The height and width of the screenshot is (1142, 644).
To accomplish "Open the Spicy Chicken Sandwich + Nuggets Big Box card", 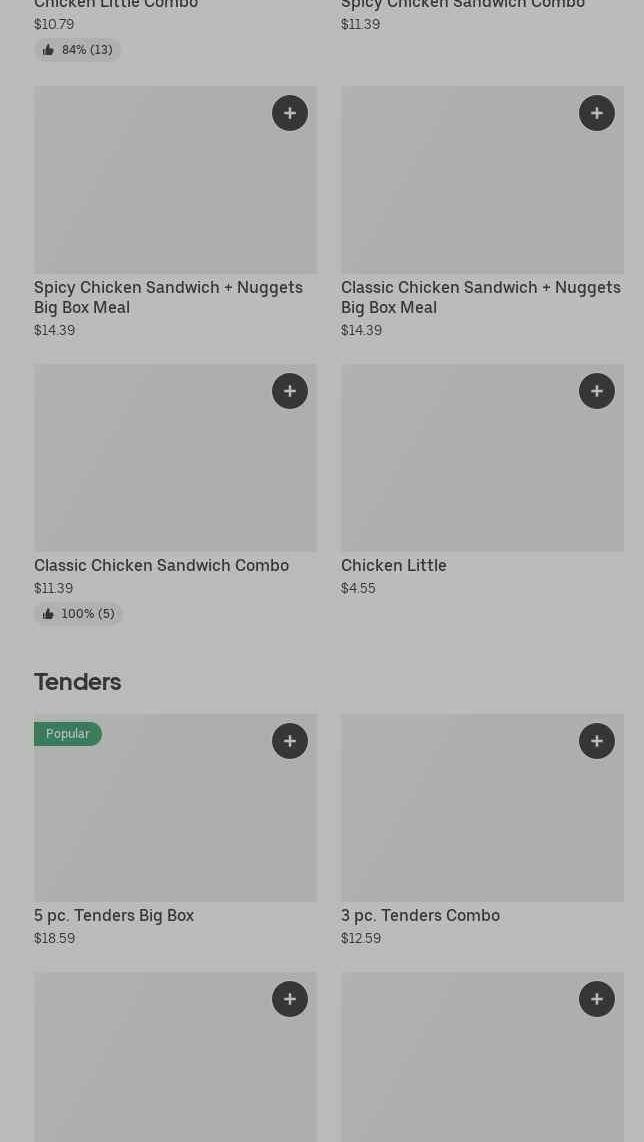I will (x=176, y=213).
